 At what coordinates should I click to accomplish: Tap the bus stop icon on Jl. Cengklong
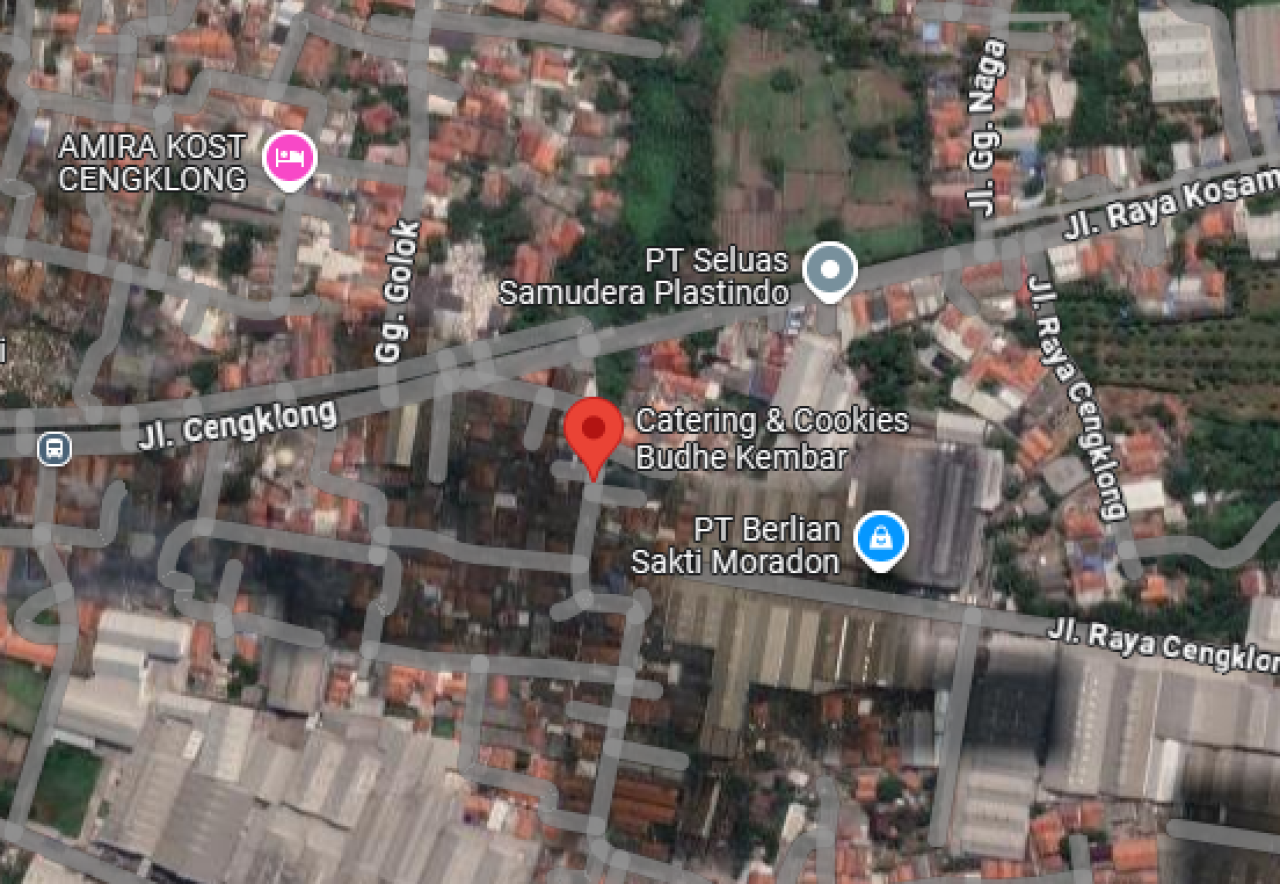point(54,449)
